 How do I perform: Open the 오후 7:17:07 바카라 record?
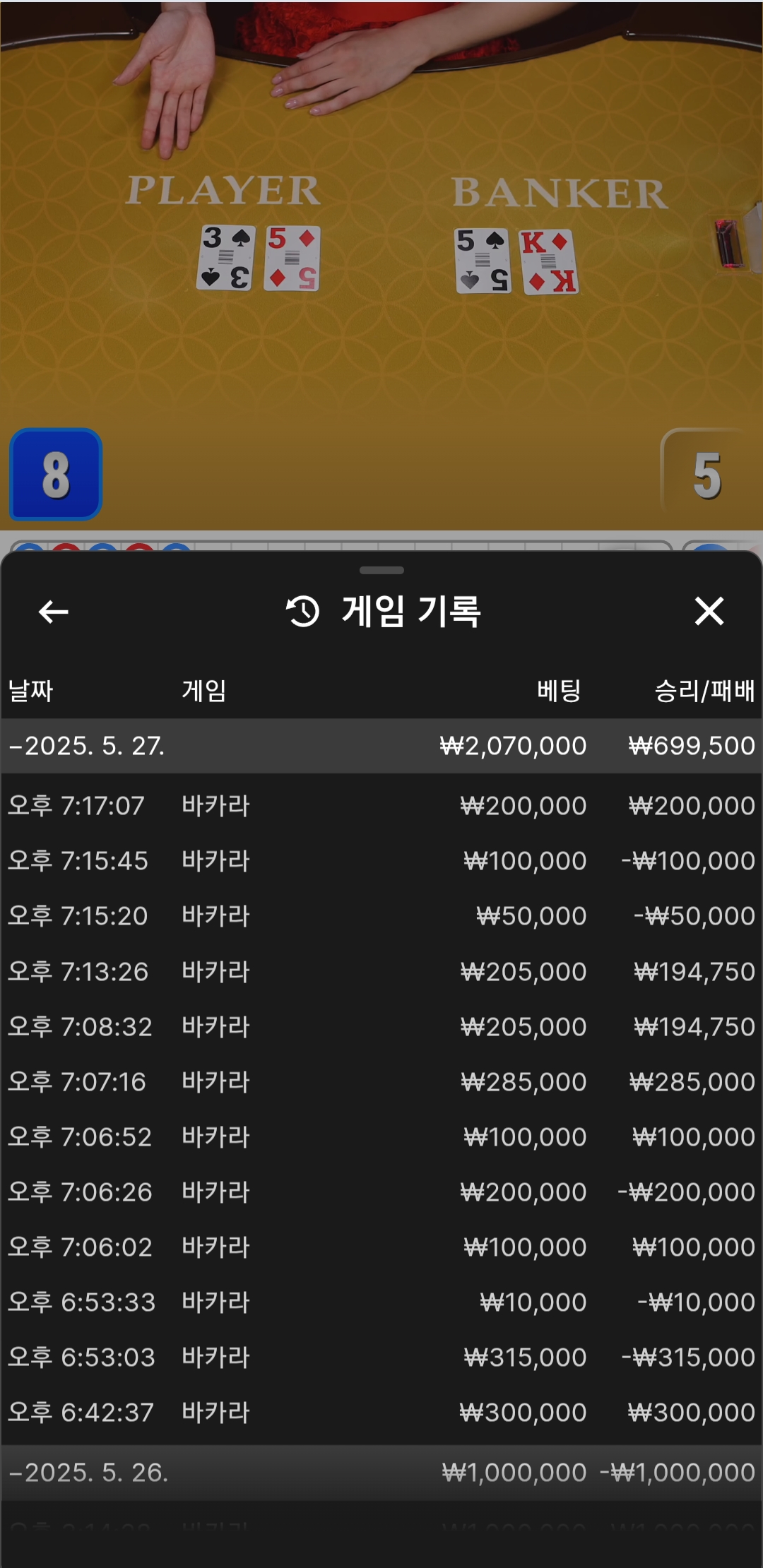point(381,806)
